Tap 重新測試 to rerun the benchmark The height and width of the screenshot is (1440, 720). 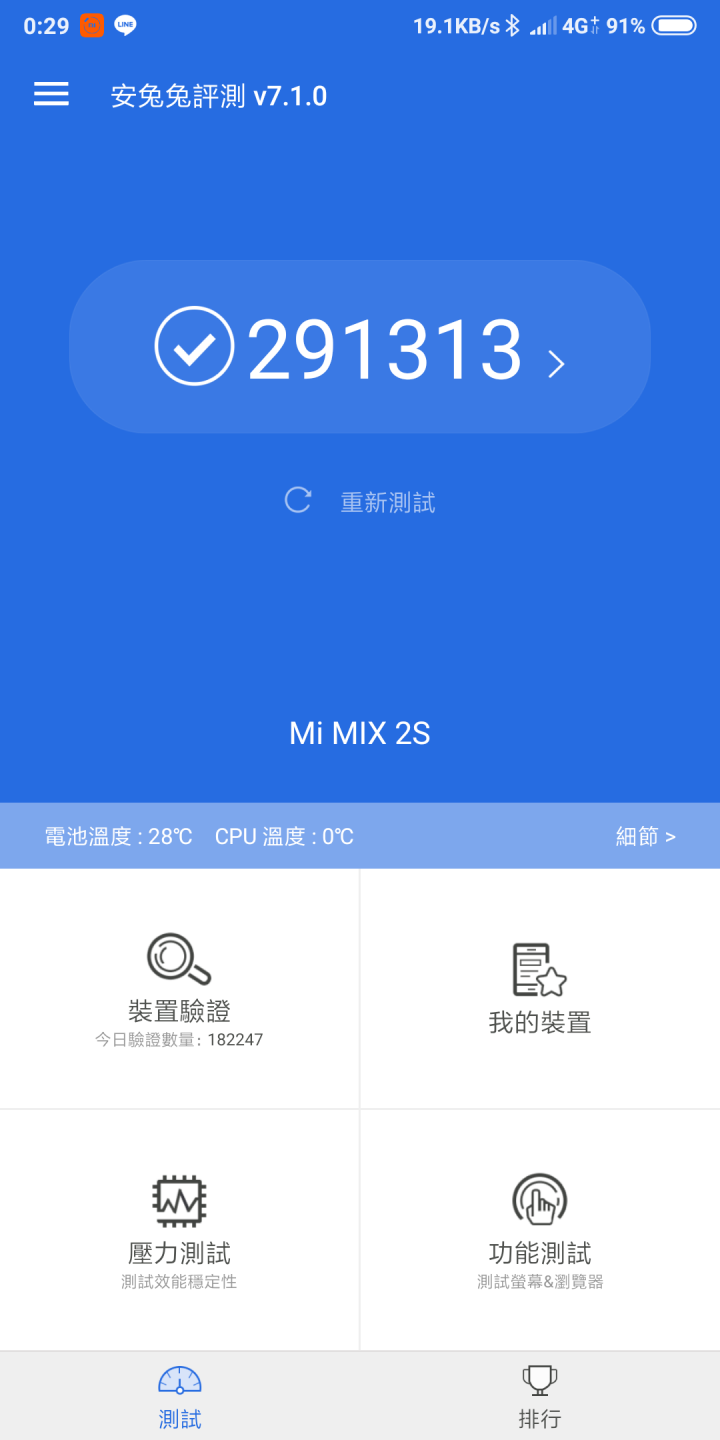(360, 501)
